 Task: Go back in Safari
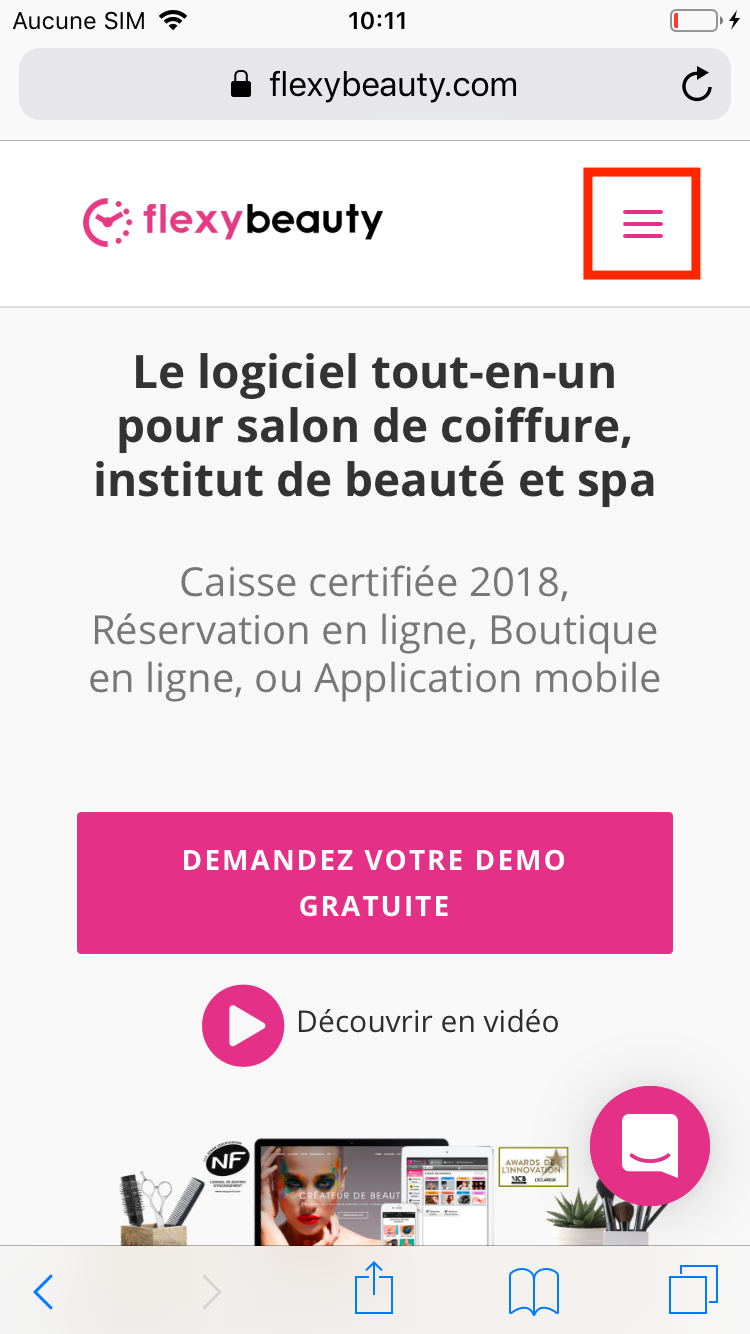[x=43, y=1292]
